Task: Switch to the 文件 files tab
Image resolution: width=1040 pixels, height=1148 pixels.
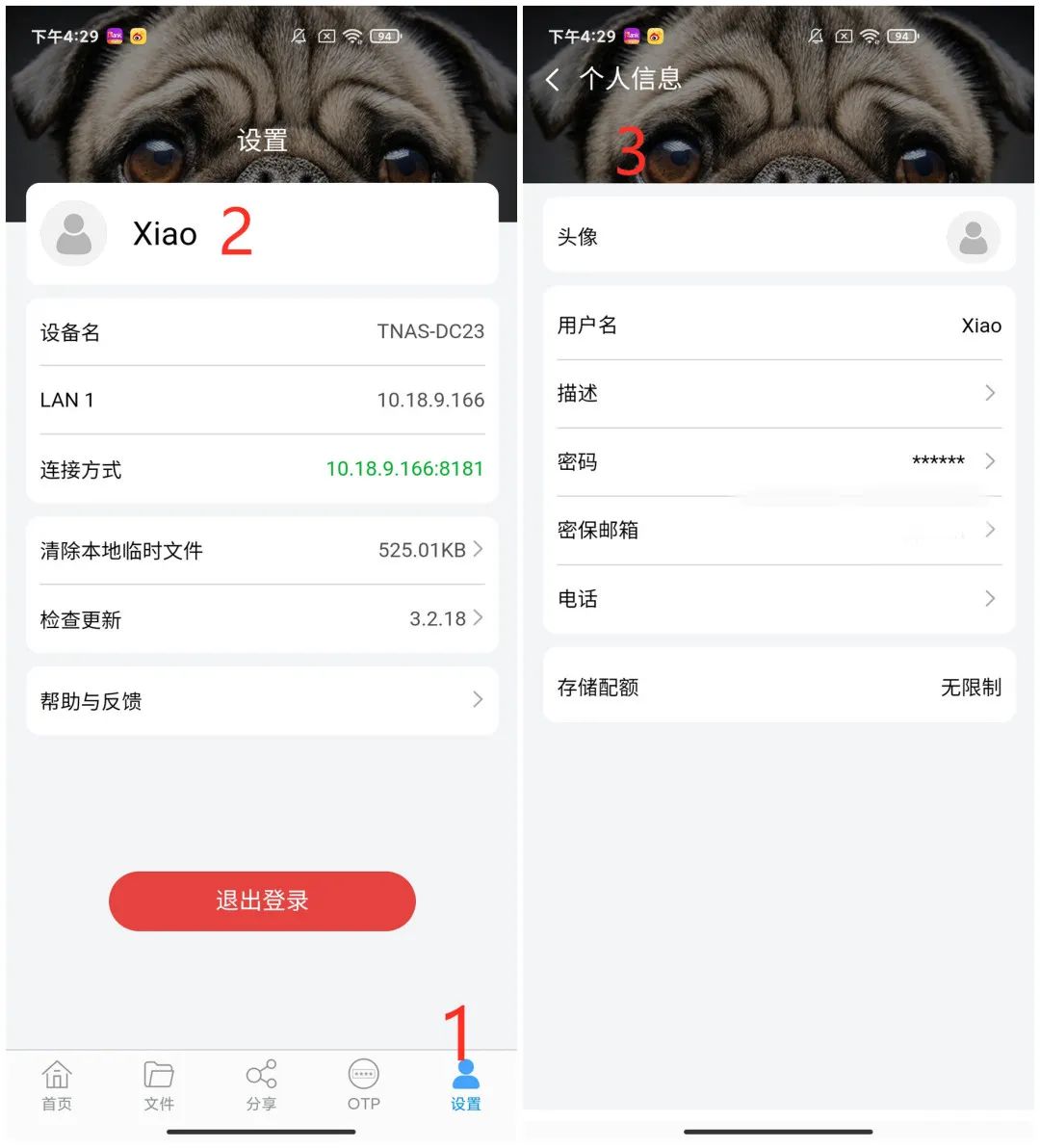Action: 159,1085
